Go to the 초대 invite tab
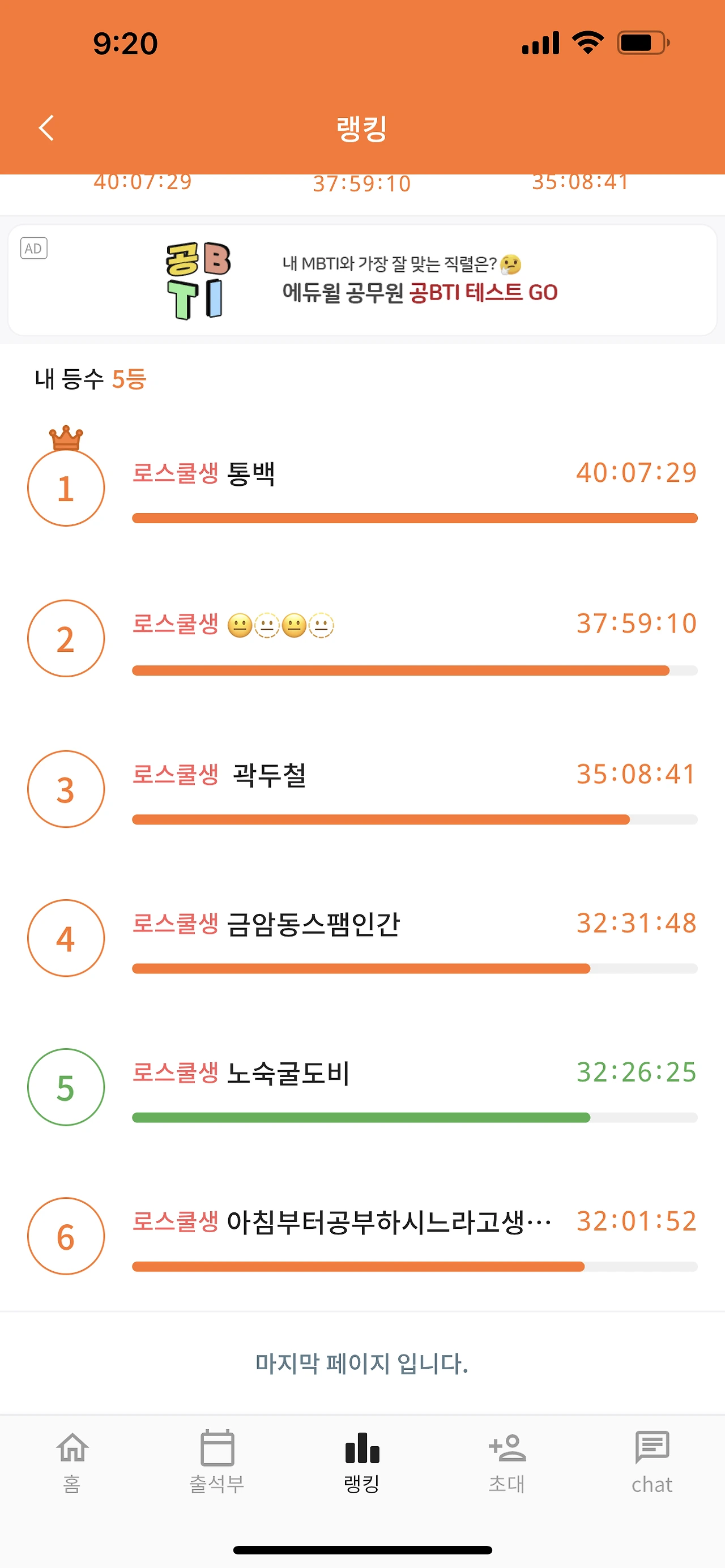Image resolution: width=725 pixels, height=1568 pixels. point(506,1461)
